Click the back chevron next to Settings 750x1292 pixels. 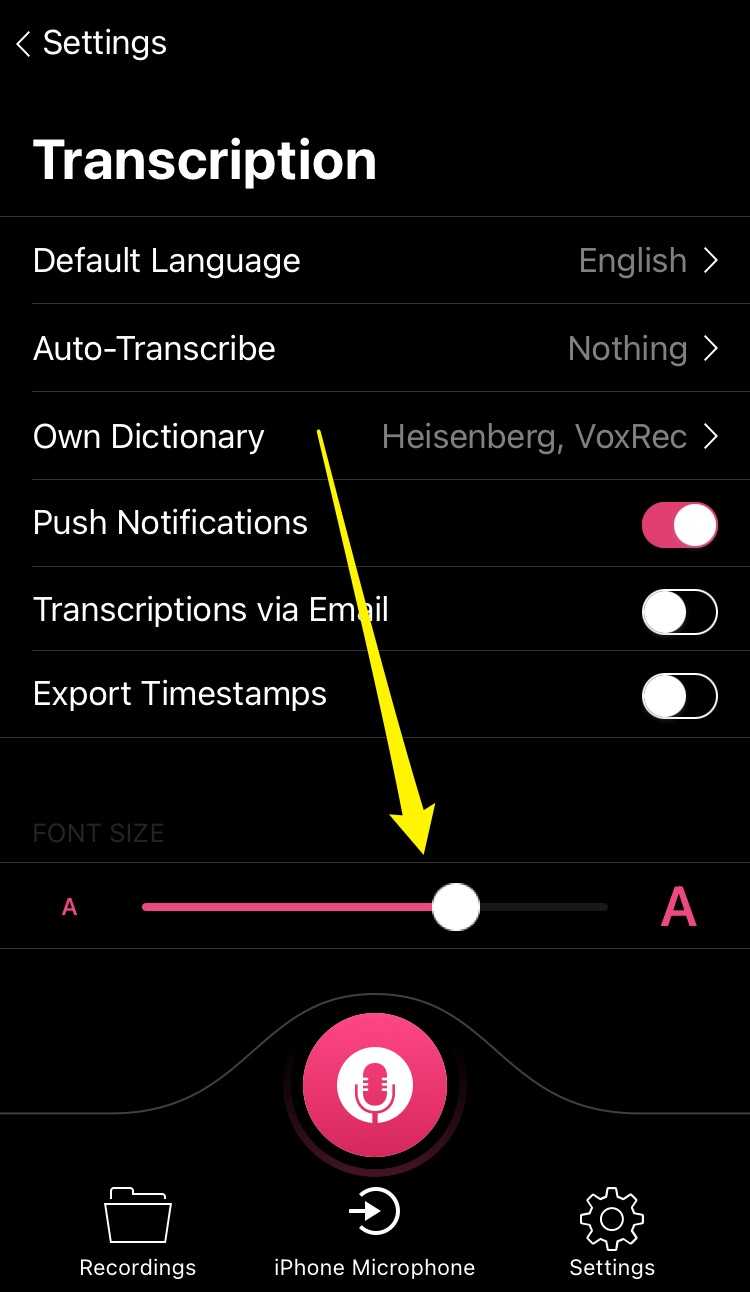(x=22, y=42)
